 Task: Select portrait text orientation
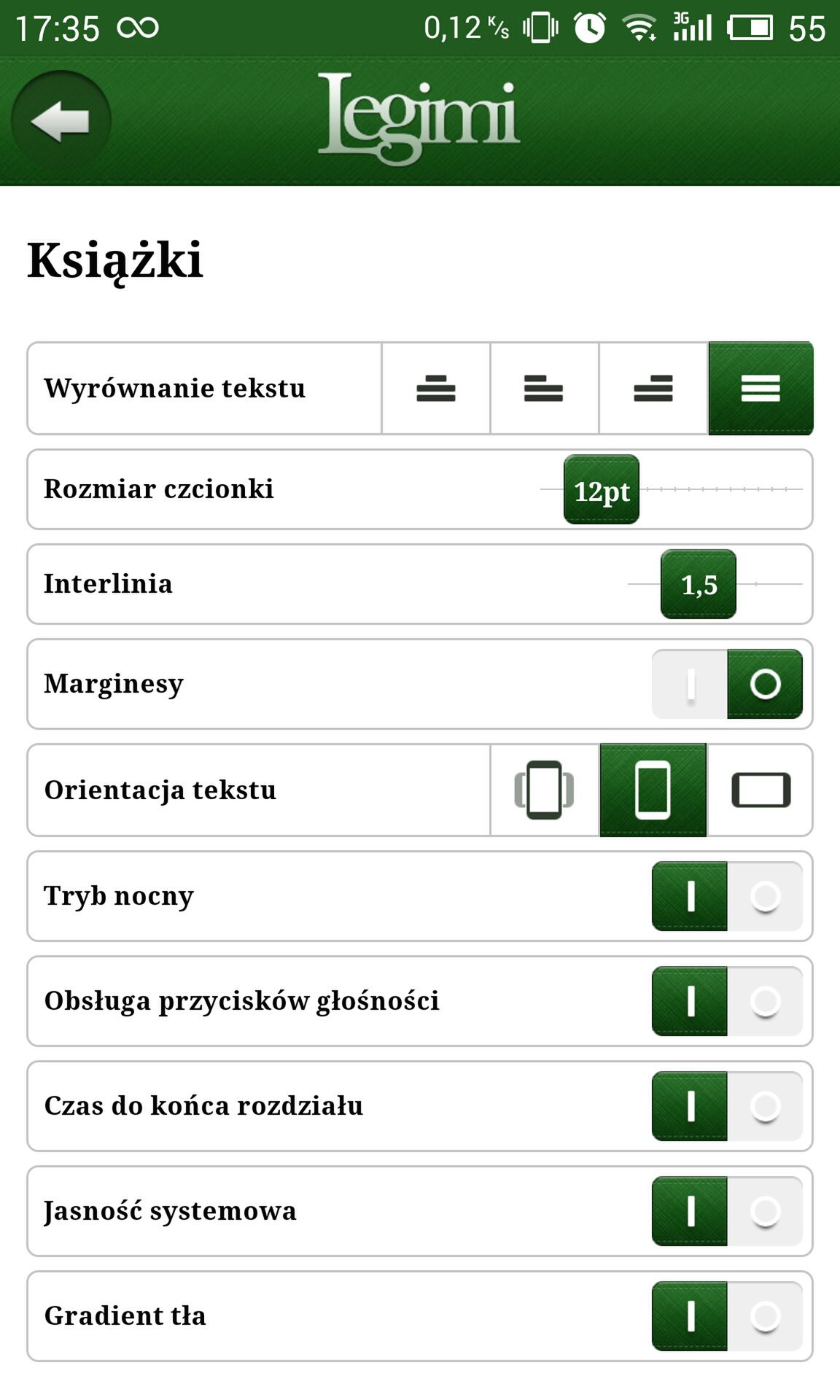[653, 790]
